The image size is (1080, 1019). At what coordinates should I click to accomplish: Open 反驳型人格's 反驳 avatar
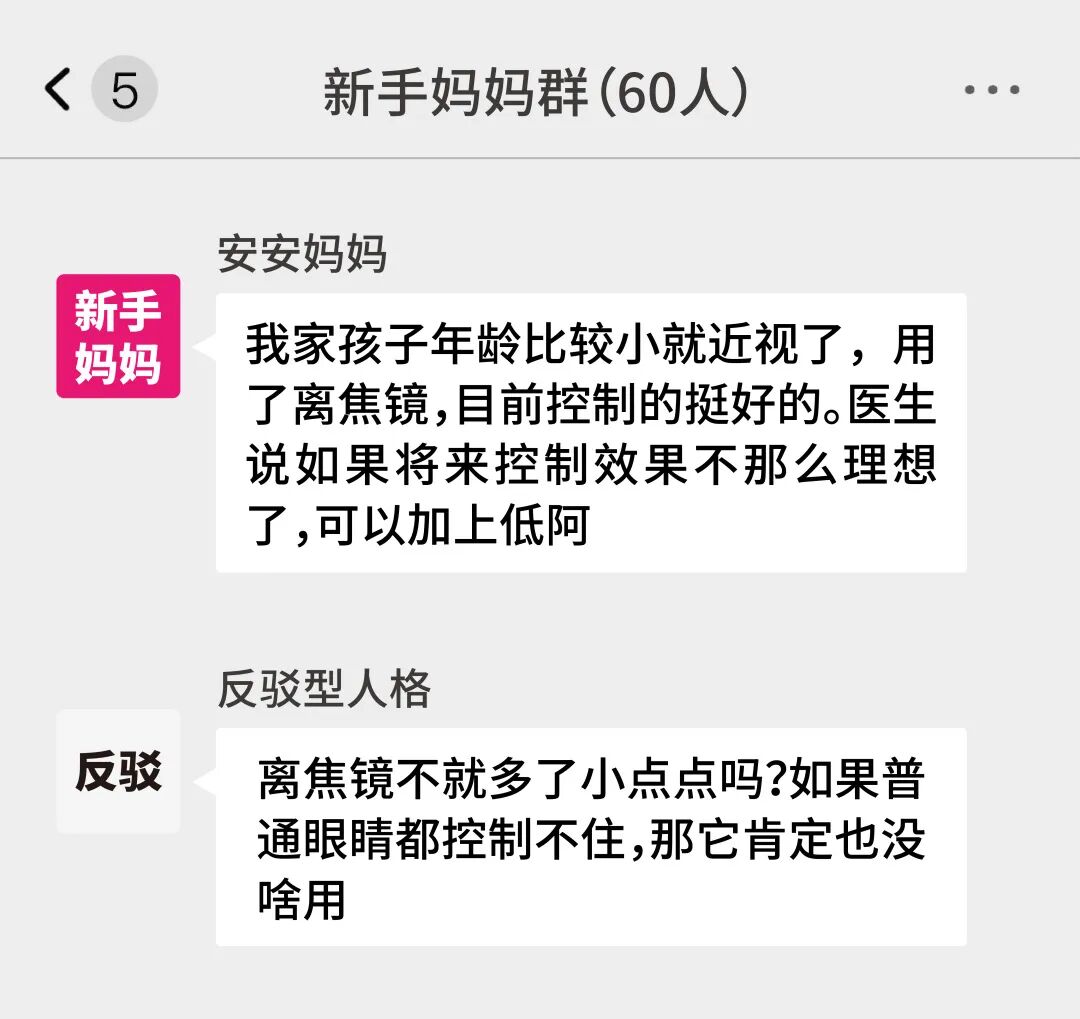[x=118, y=771]
